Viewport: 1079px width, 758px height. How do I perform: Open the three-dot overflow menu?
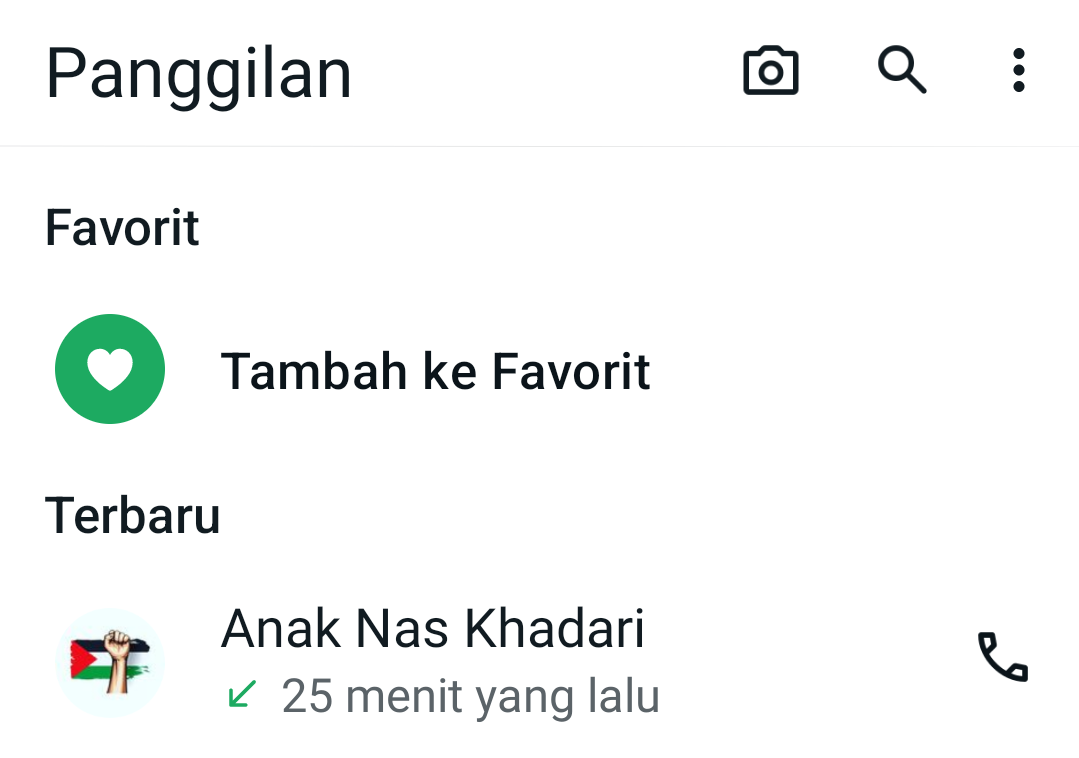(x=1018, y=72)
